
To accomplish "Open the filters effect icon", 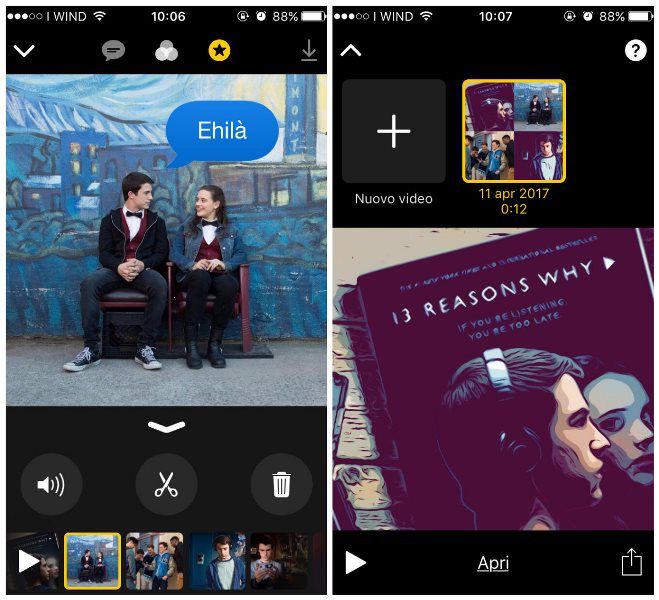I will tap(166, 51).
